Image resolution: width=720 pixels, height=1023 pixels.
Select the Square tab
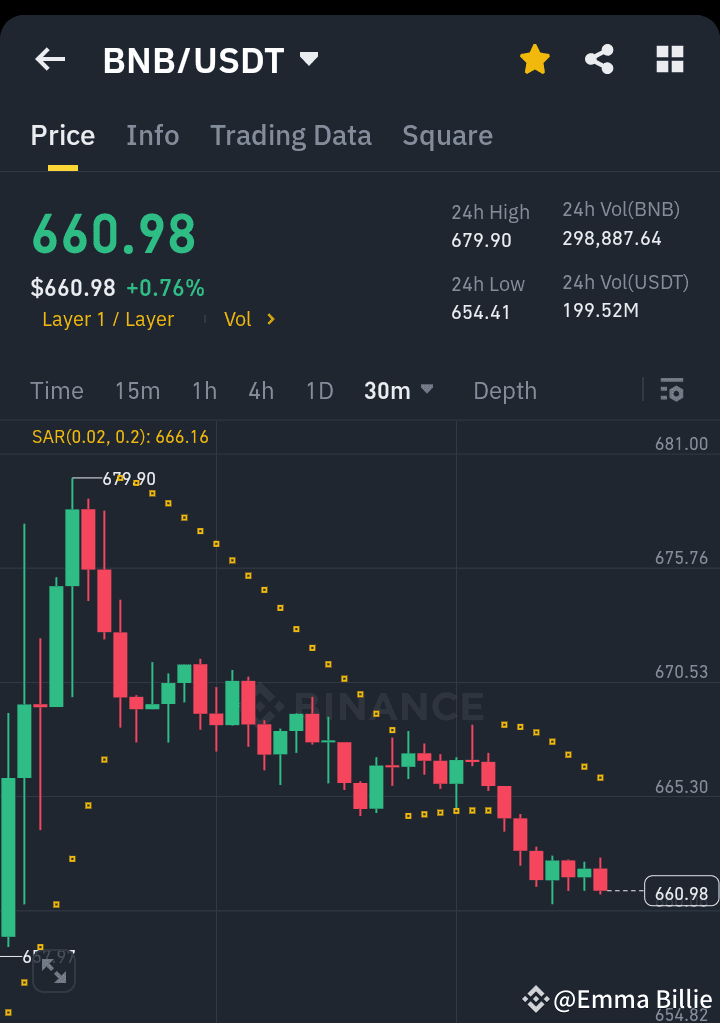[x=447, y=135]
